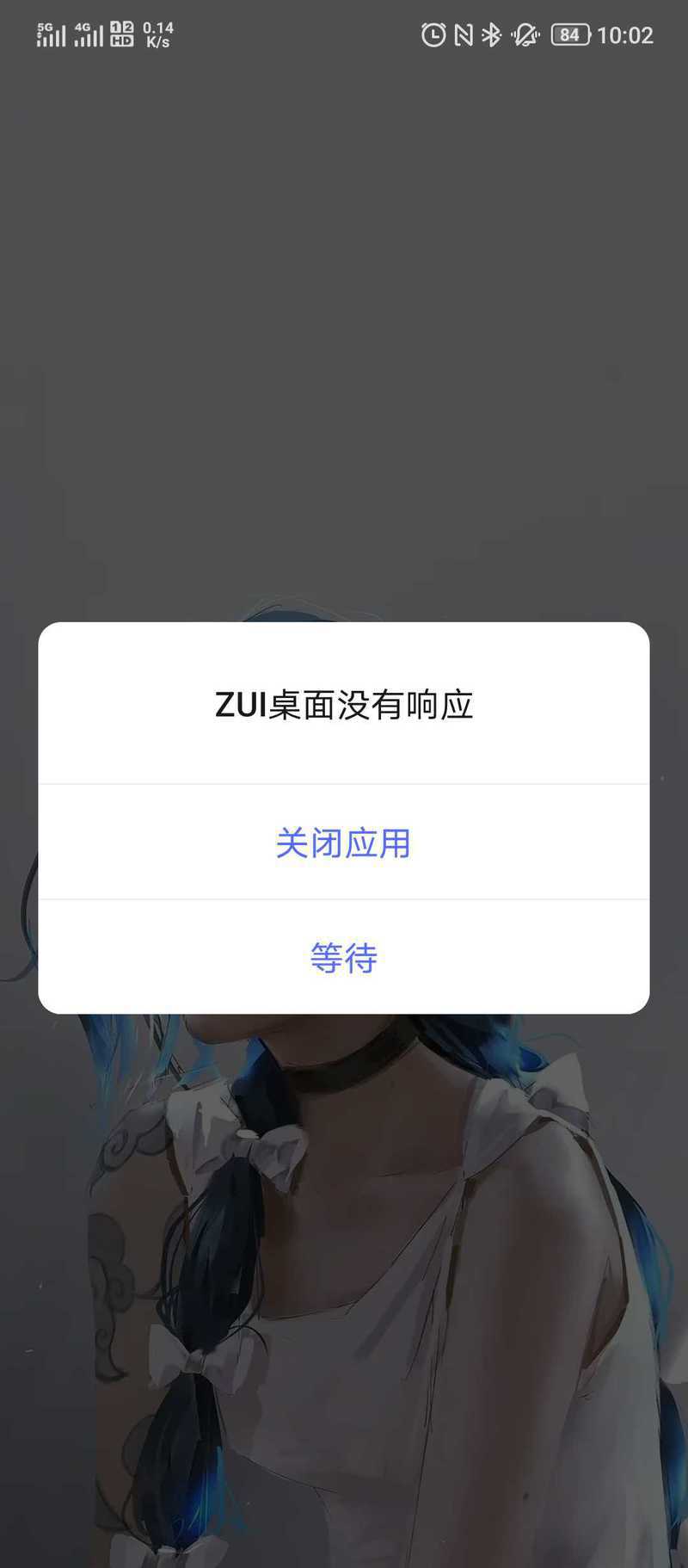Choose 等待 to keep waiting
The width and height of the screenshot is (688, 1568).
343,957
